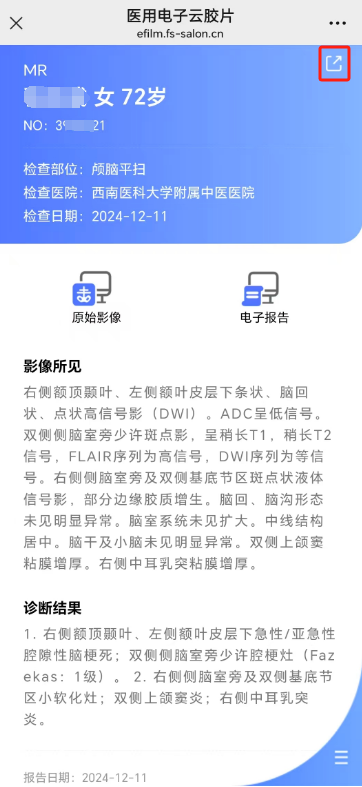Open the three-dot overflow menu
362x787 pixels.
click(337, 24)
